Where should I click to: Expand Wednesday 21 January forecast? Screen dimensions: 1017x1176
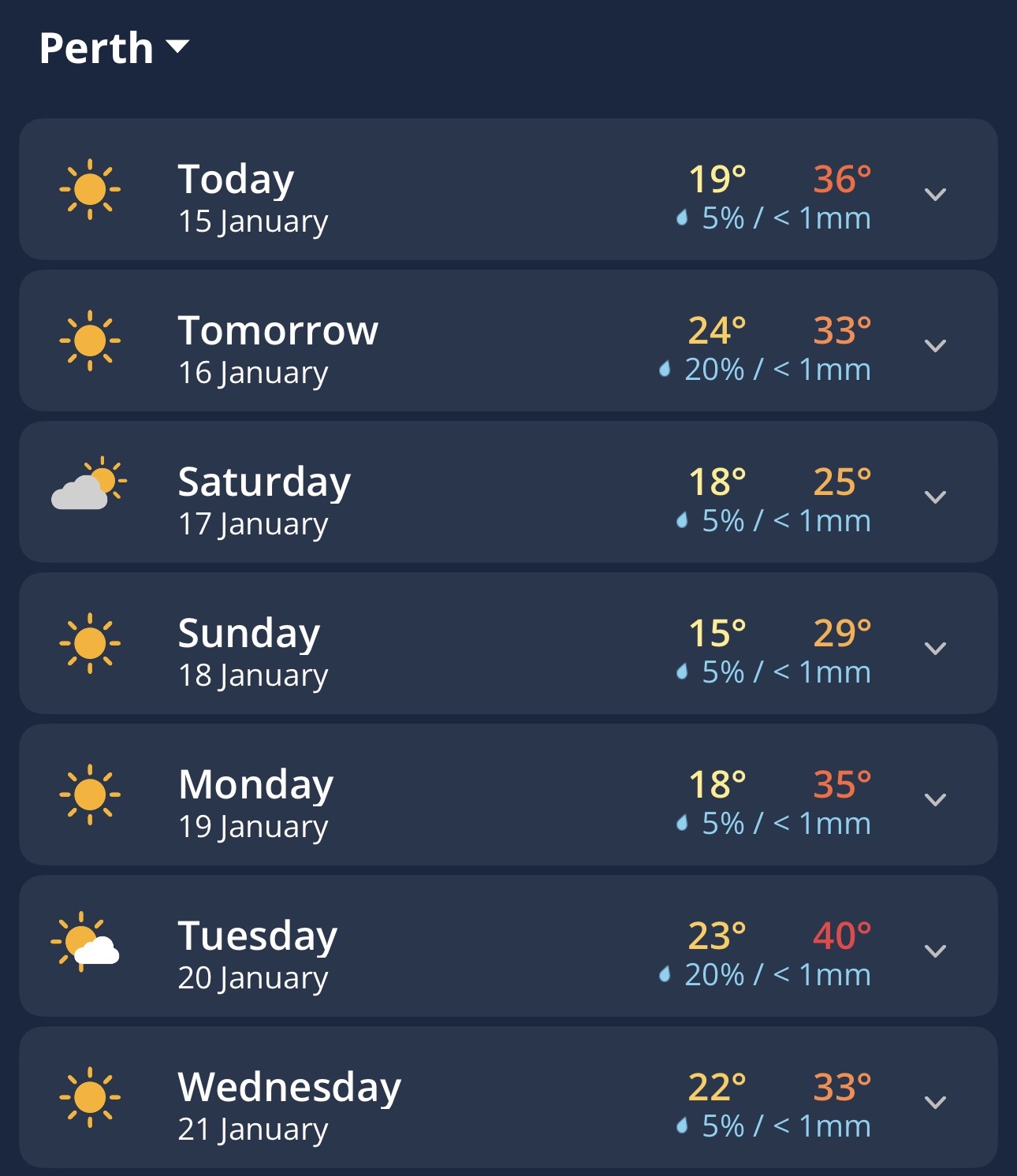click(934, 1102)
